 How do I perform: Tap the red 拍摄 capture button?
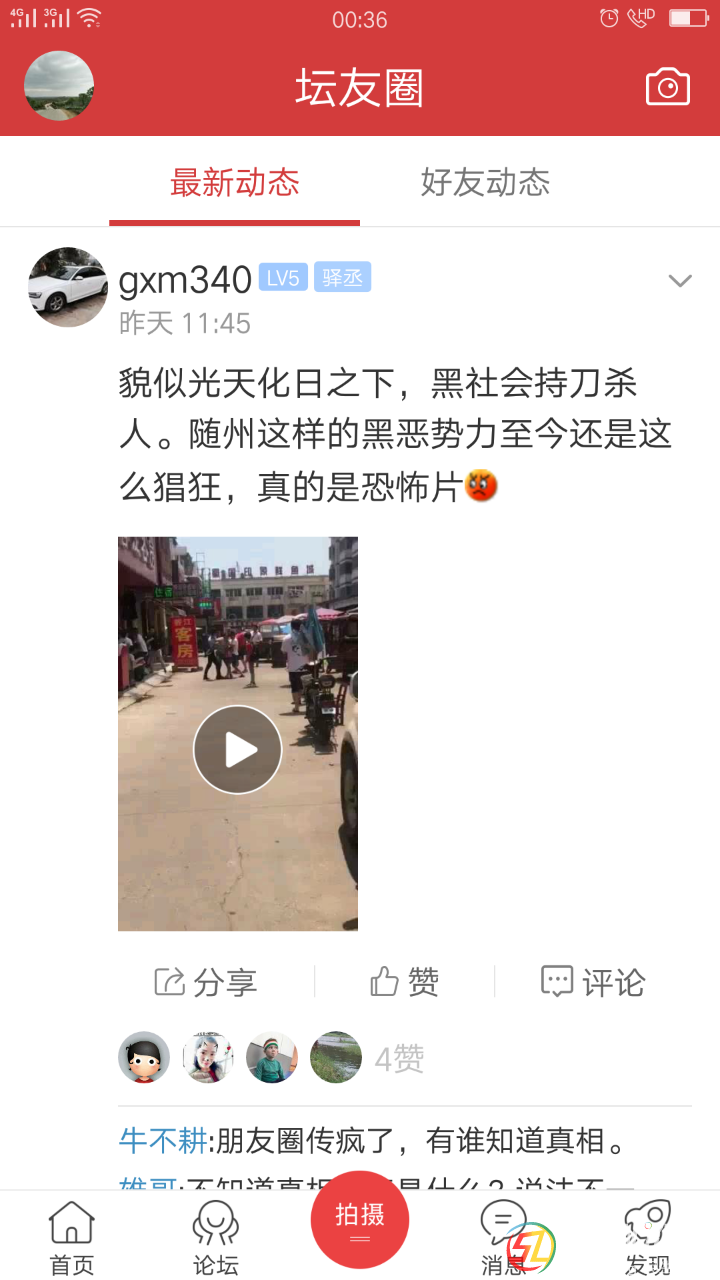(x=360, y=1219)
